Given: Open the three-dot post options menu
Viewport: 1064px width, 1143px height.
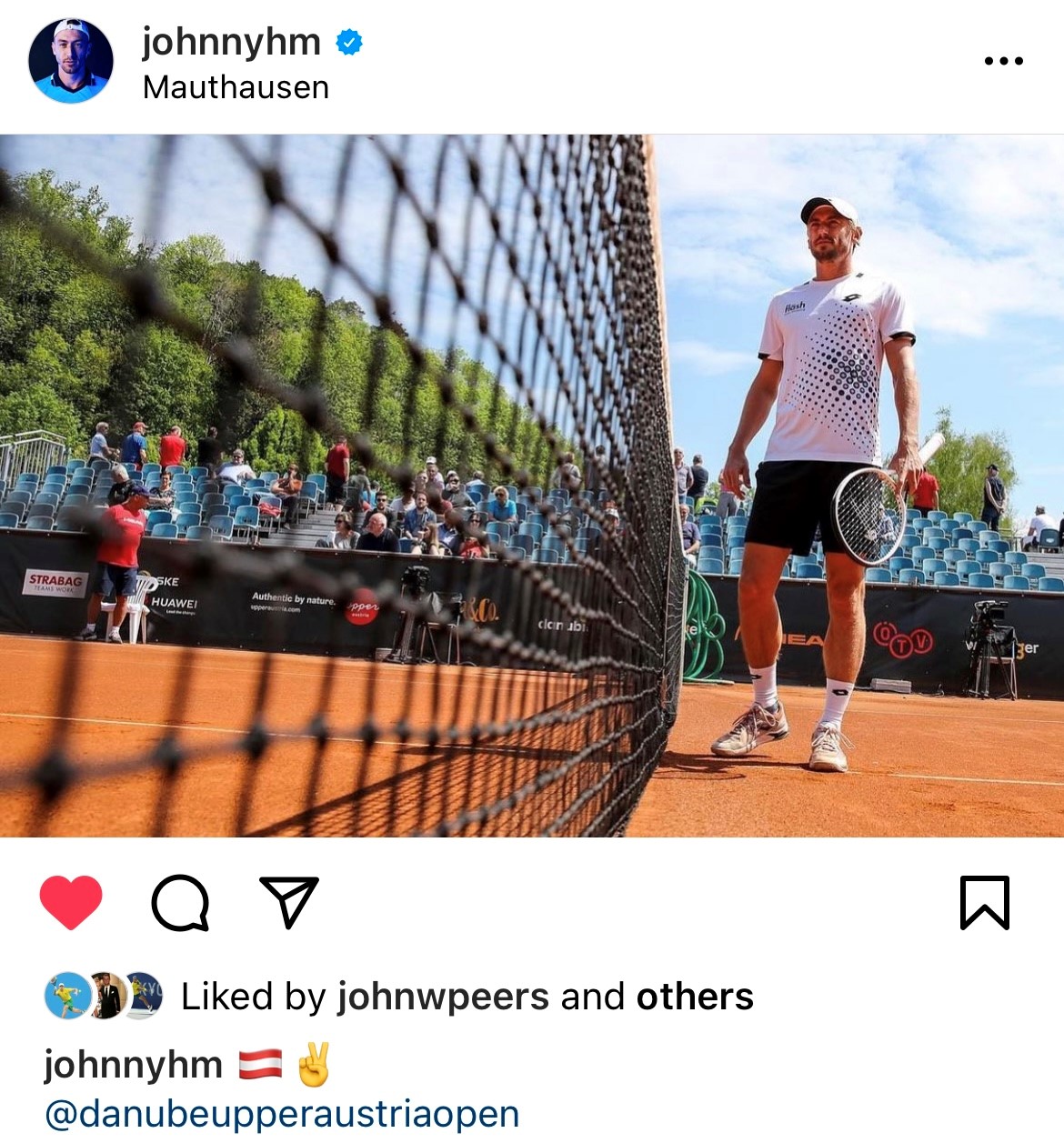Looking at the screenshot, I should pyautogui.click(x=1003, y=61).
